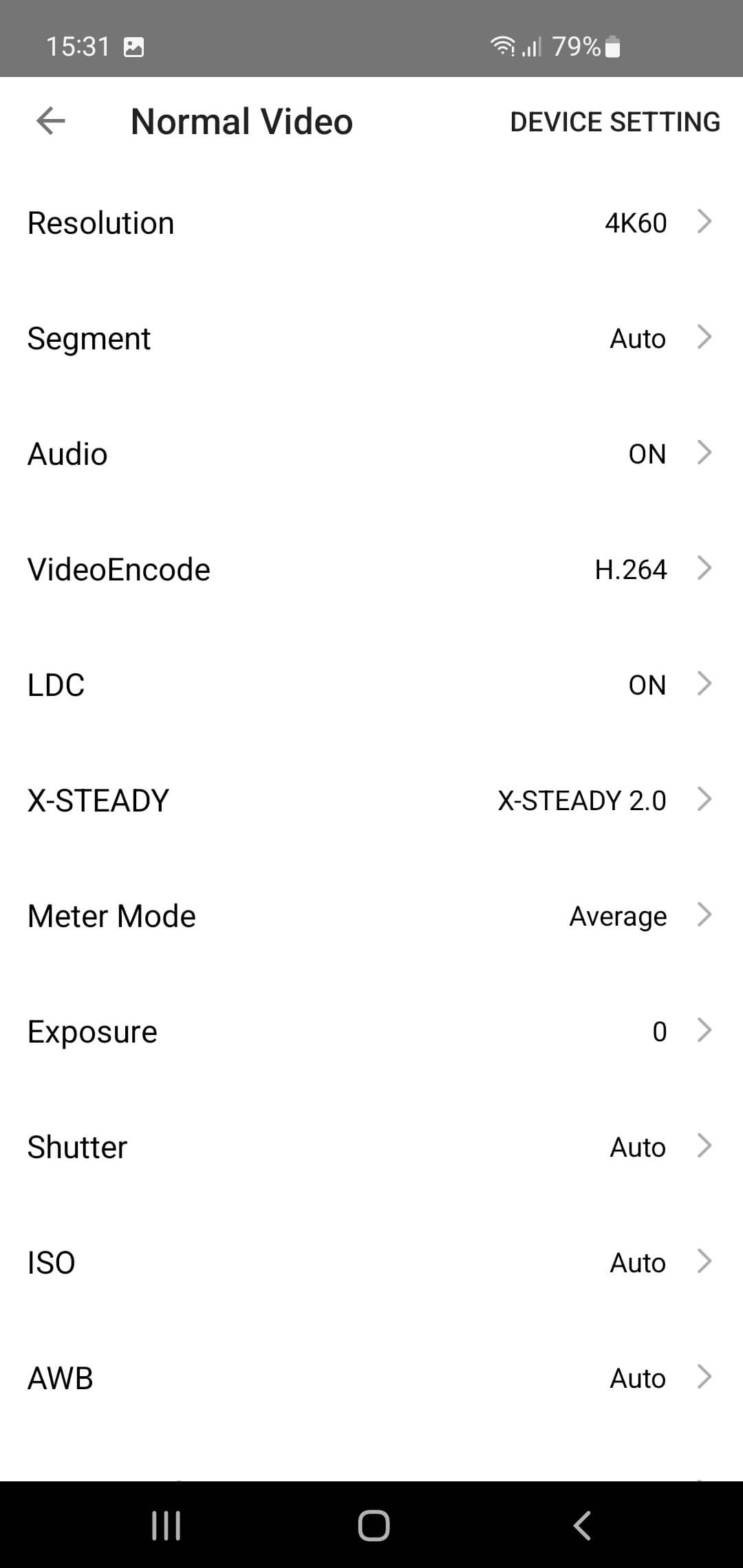Tap the ISO row
The width and height of the screenshot is (743, 1568).
click(x=371, y=1263)
